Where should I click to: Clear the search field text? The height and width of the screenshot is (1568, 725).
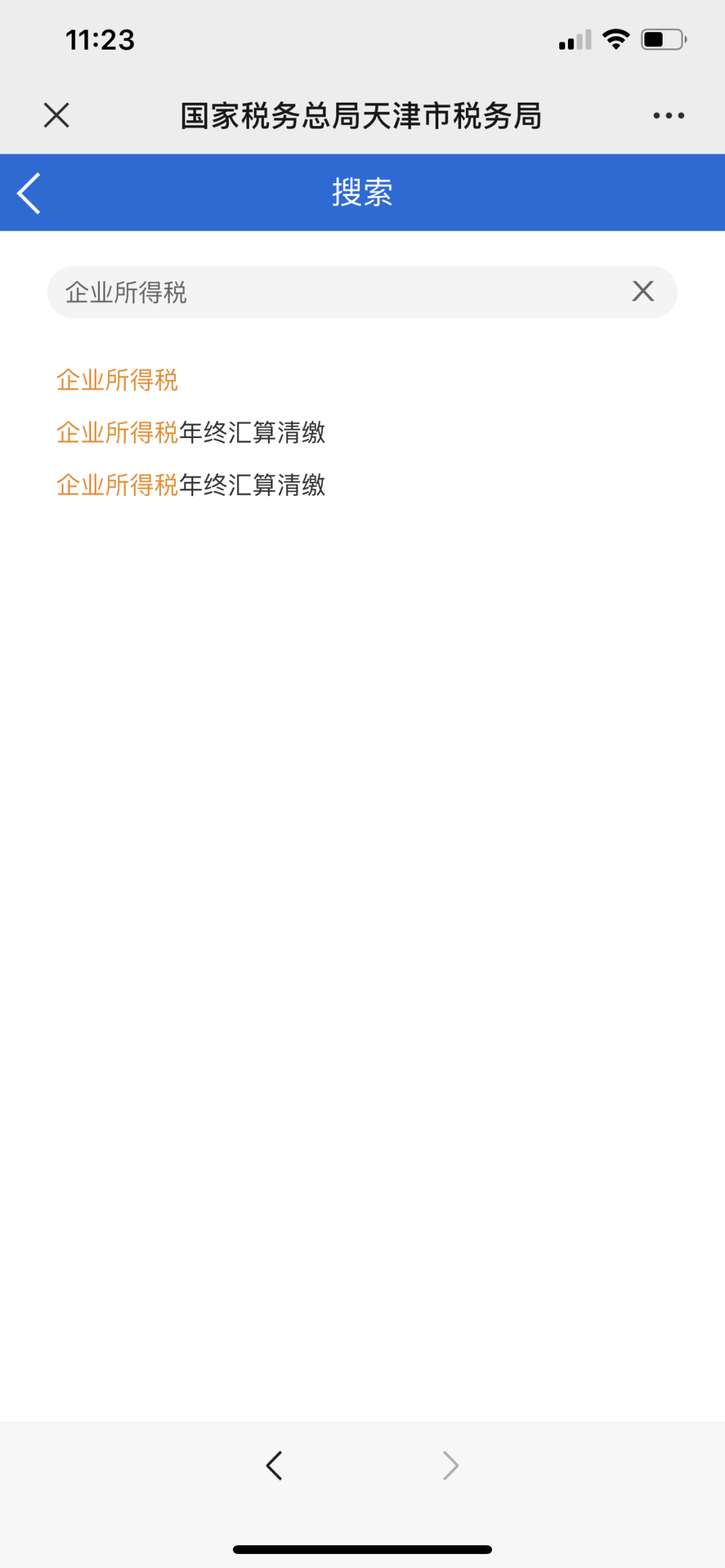(642, 291)
